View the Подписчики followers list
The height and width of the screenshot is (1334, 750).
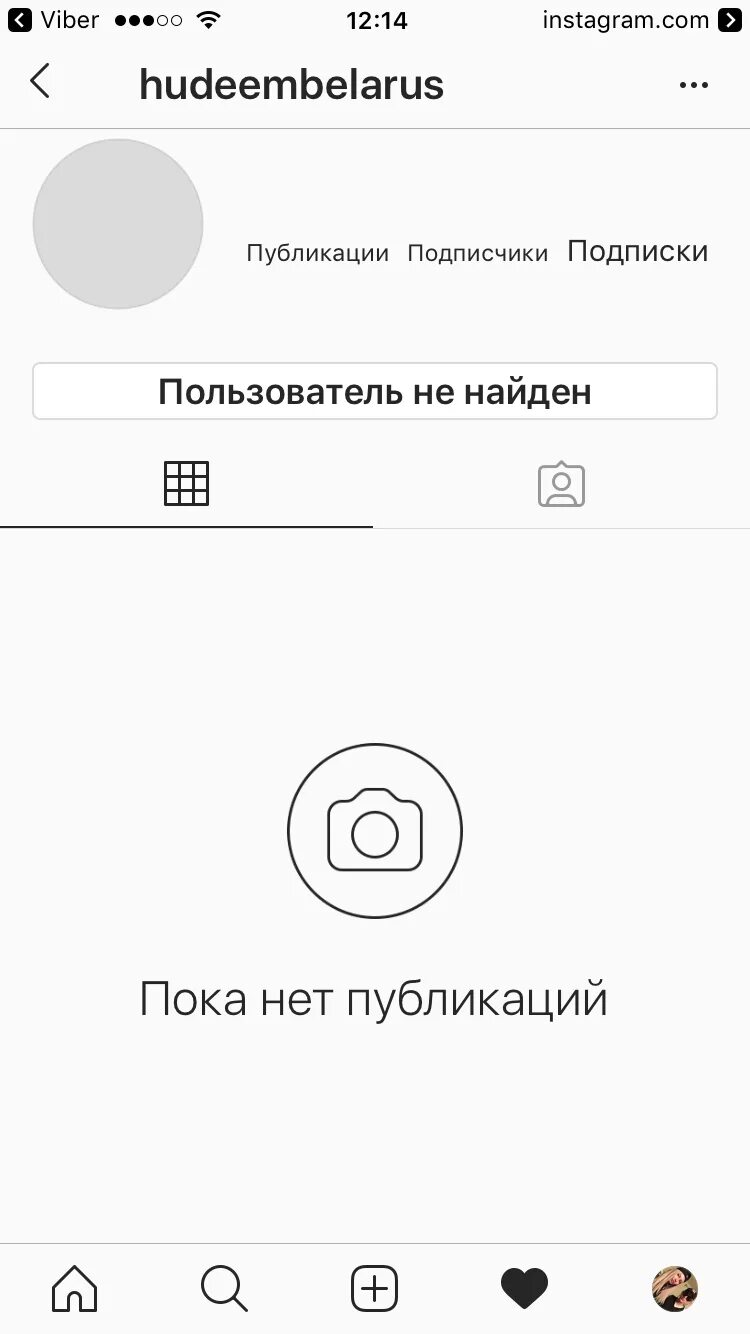coord(478,253)
